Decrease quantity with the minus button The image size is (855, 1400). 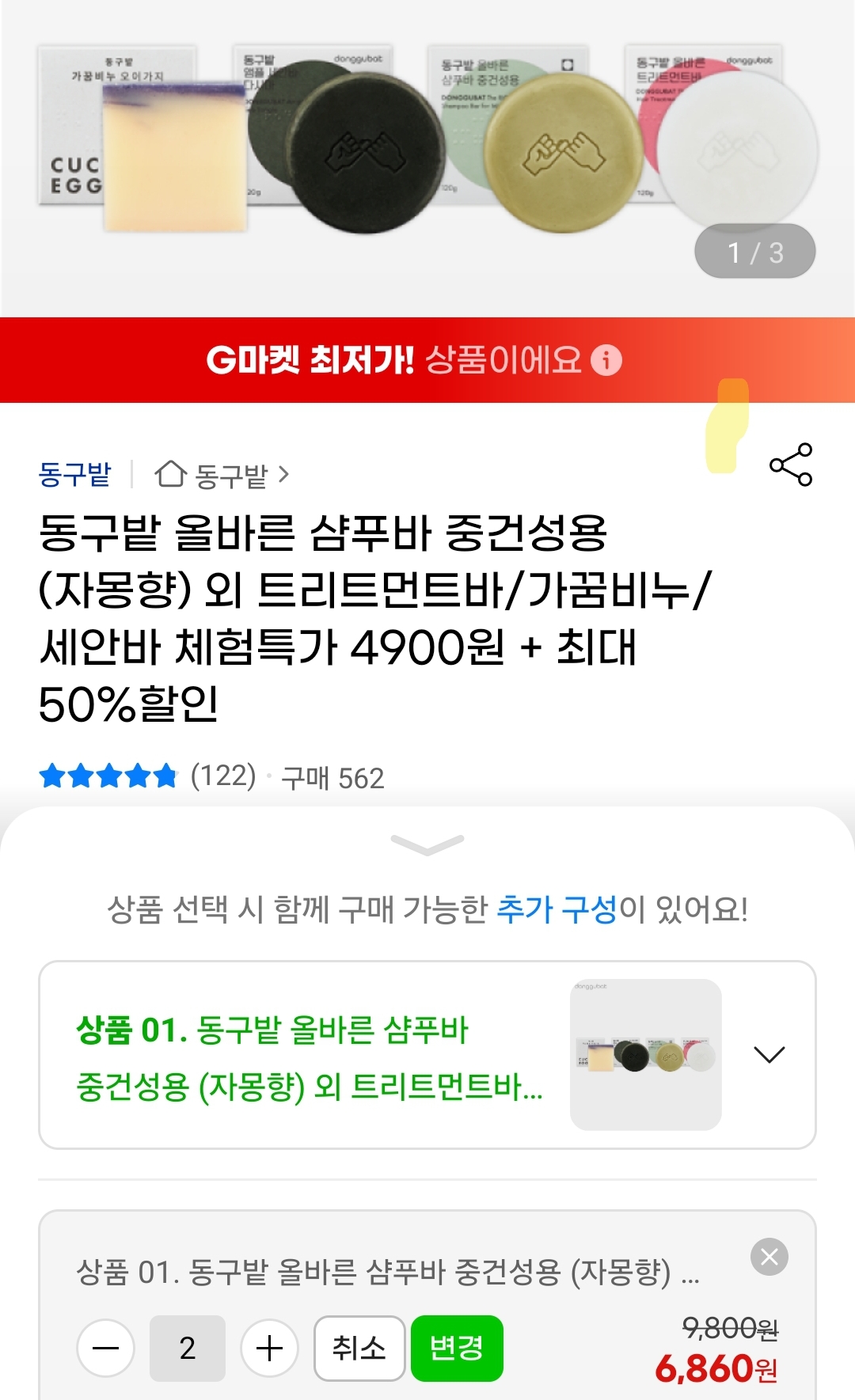point(106,1348)
